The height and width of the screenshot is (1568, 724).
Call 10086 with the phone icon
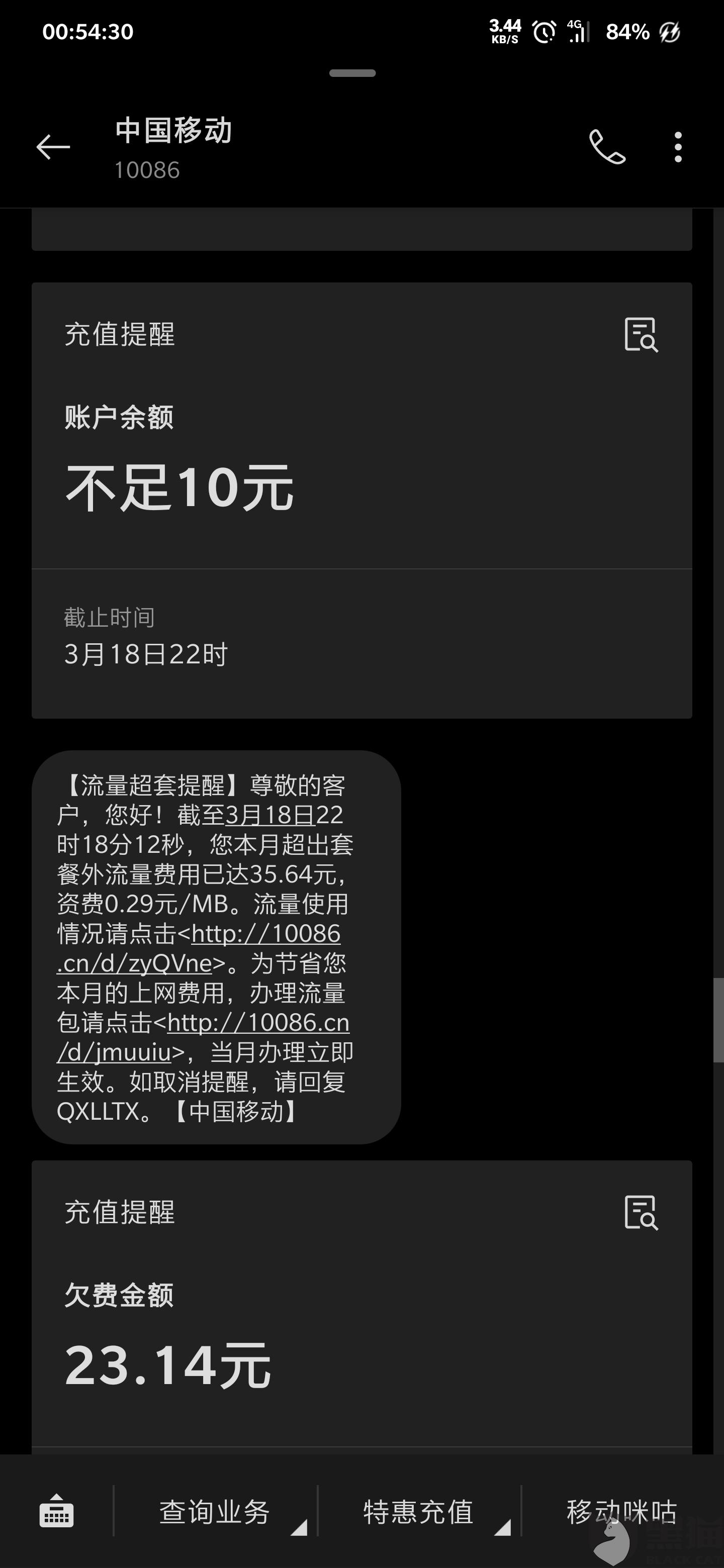(607, 147)
